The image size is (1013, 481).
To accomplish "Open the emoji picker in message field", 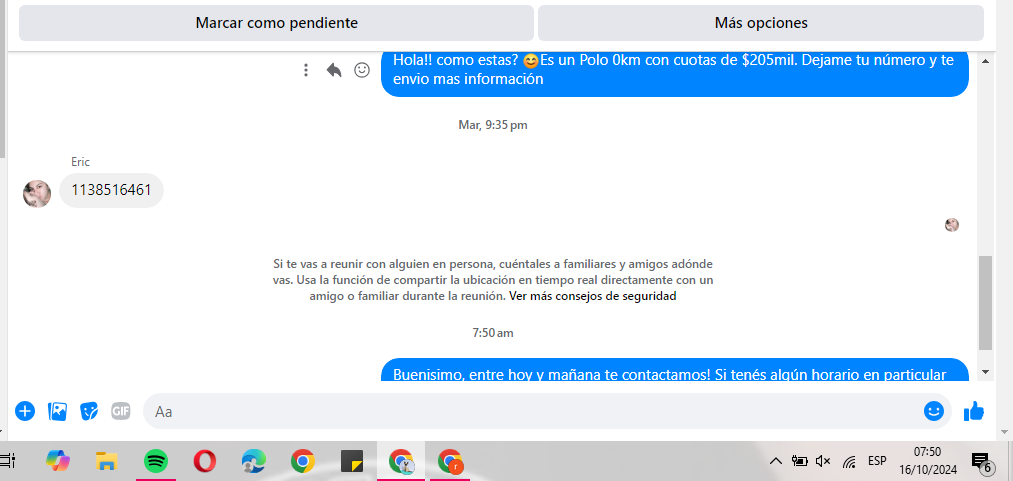I will pos(933,411).
